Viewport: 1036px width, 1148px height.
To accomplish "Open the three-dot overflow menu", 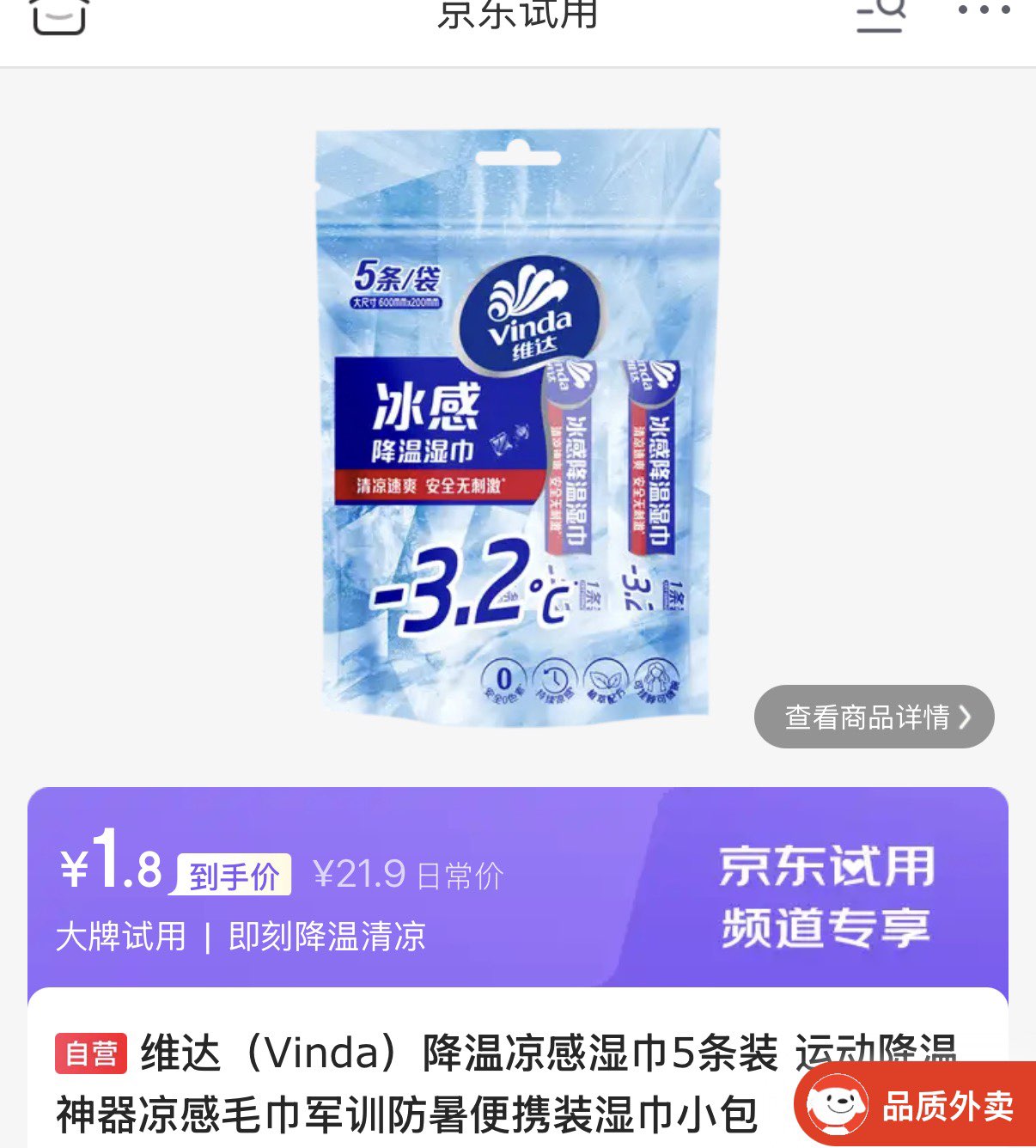I will coord(984,11).
